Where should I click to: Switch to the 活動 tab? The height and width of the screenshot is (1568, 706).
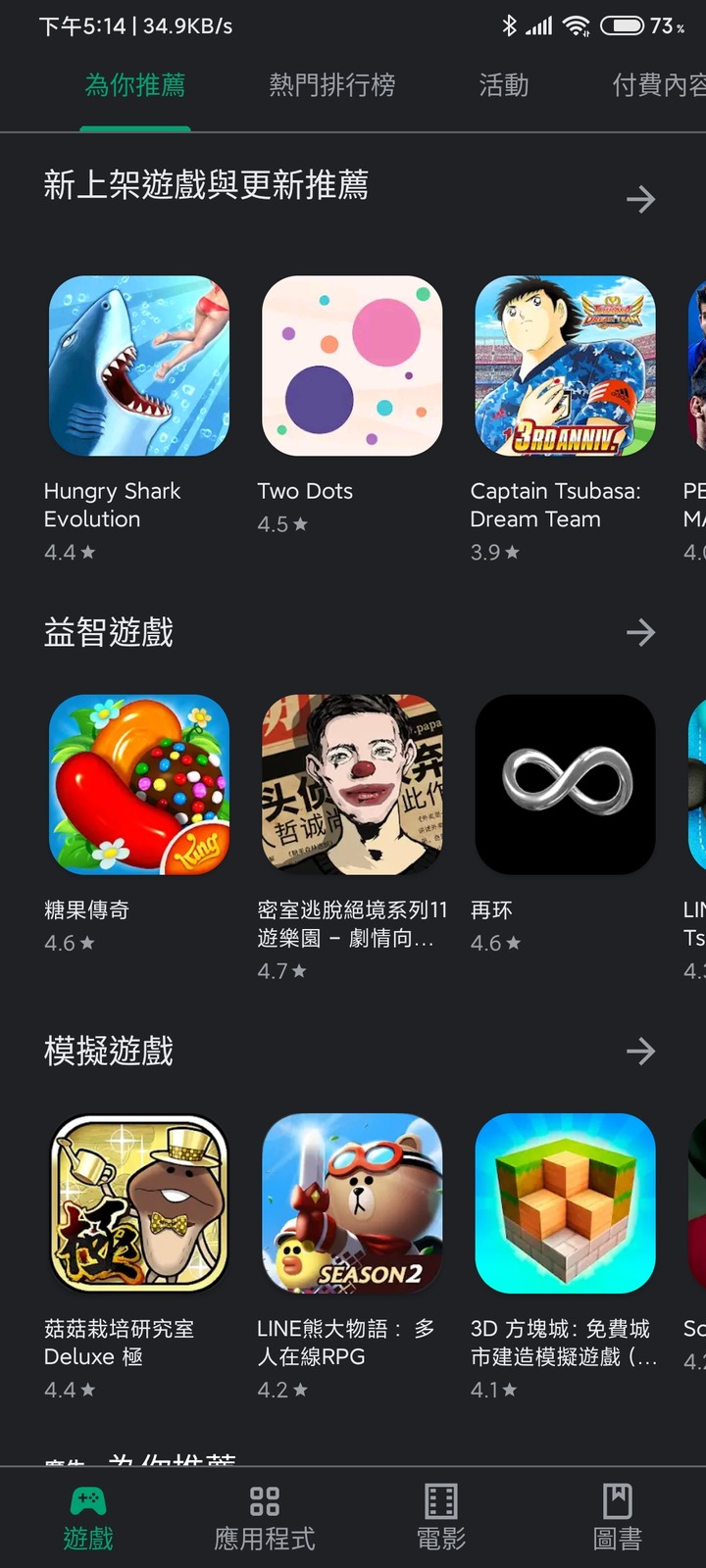(x=503, y=85)
